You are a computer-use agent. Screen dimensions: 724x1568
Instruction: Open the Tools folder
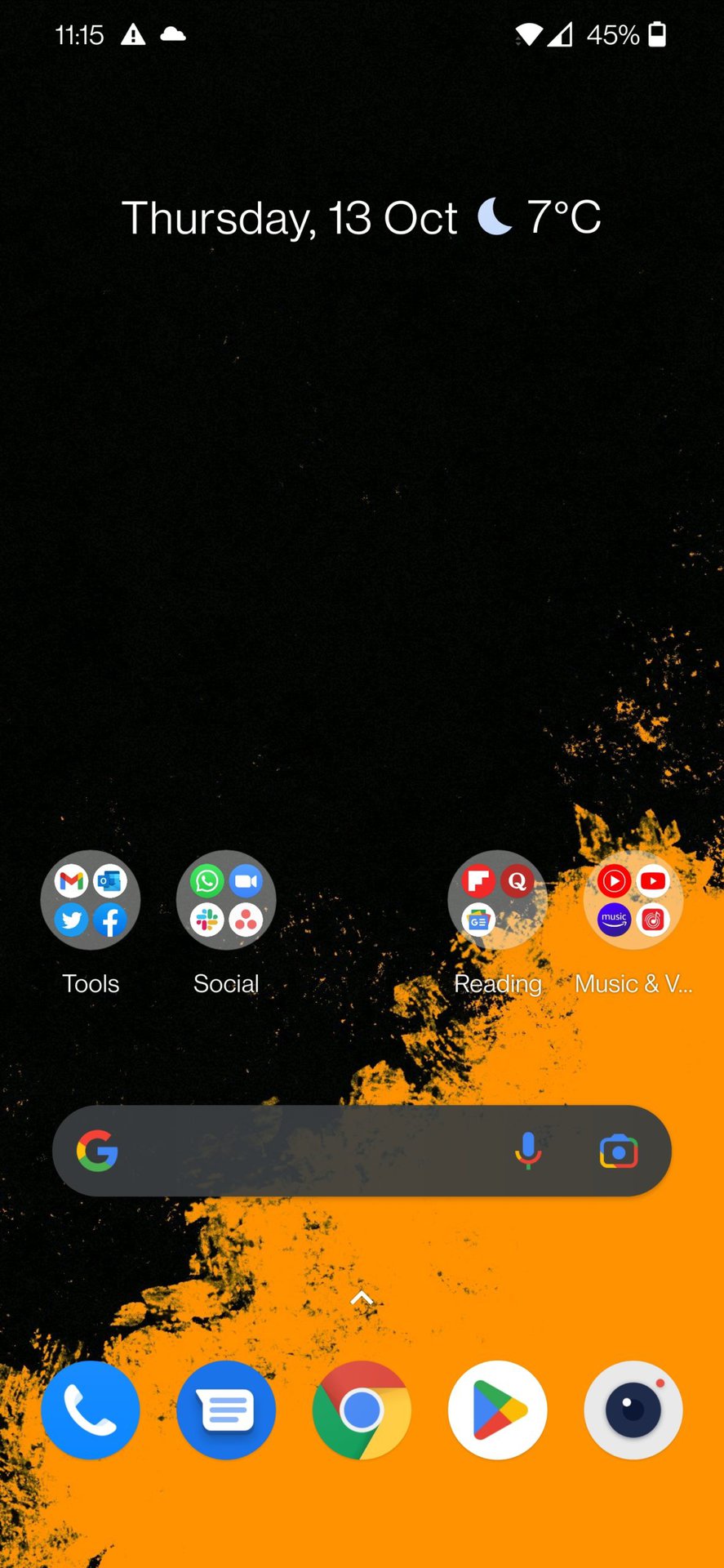91,901
